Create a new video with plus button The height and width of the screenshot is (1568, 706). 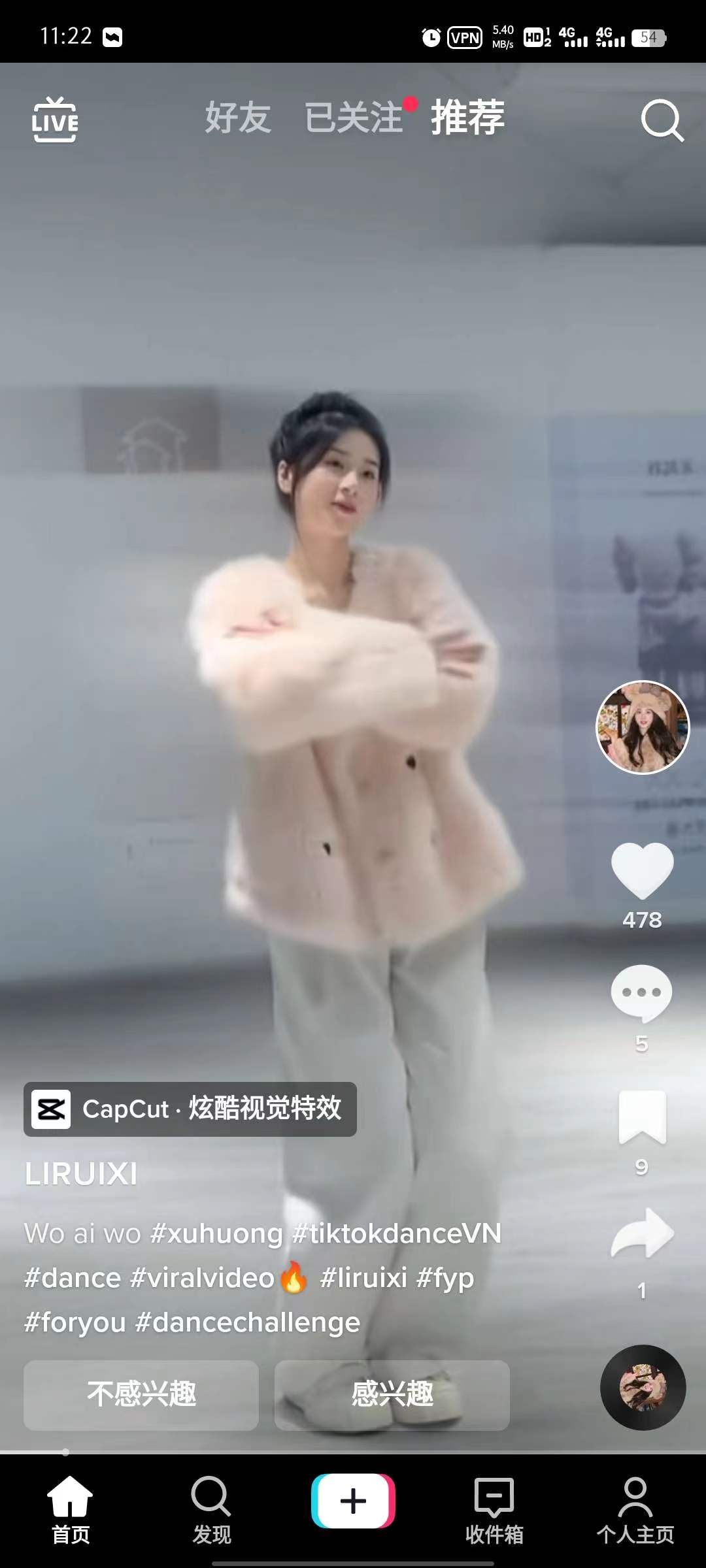click(x=353, y=1501)
